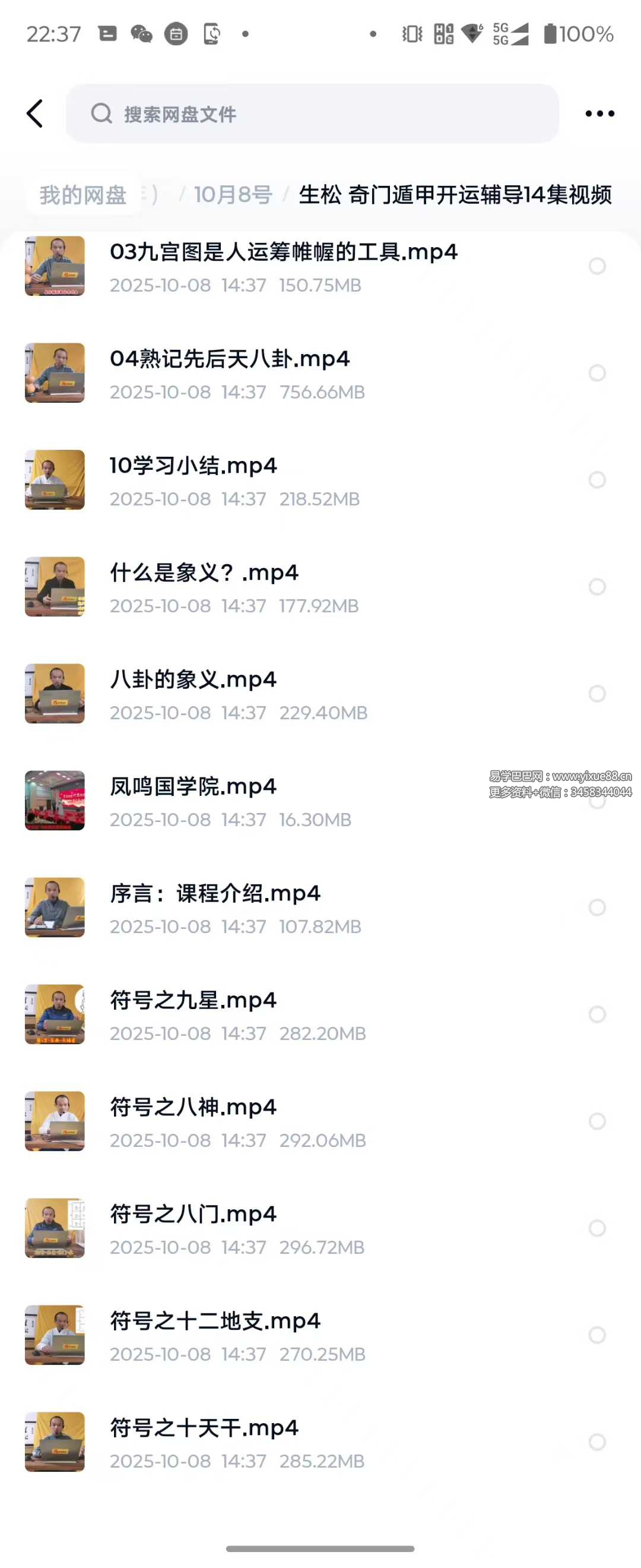
Task: Tap the back arrow at top left
Action: pos(35,113)
